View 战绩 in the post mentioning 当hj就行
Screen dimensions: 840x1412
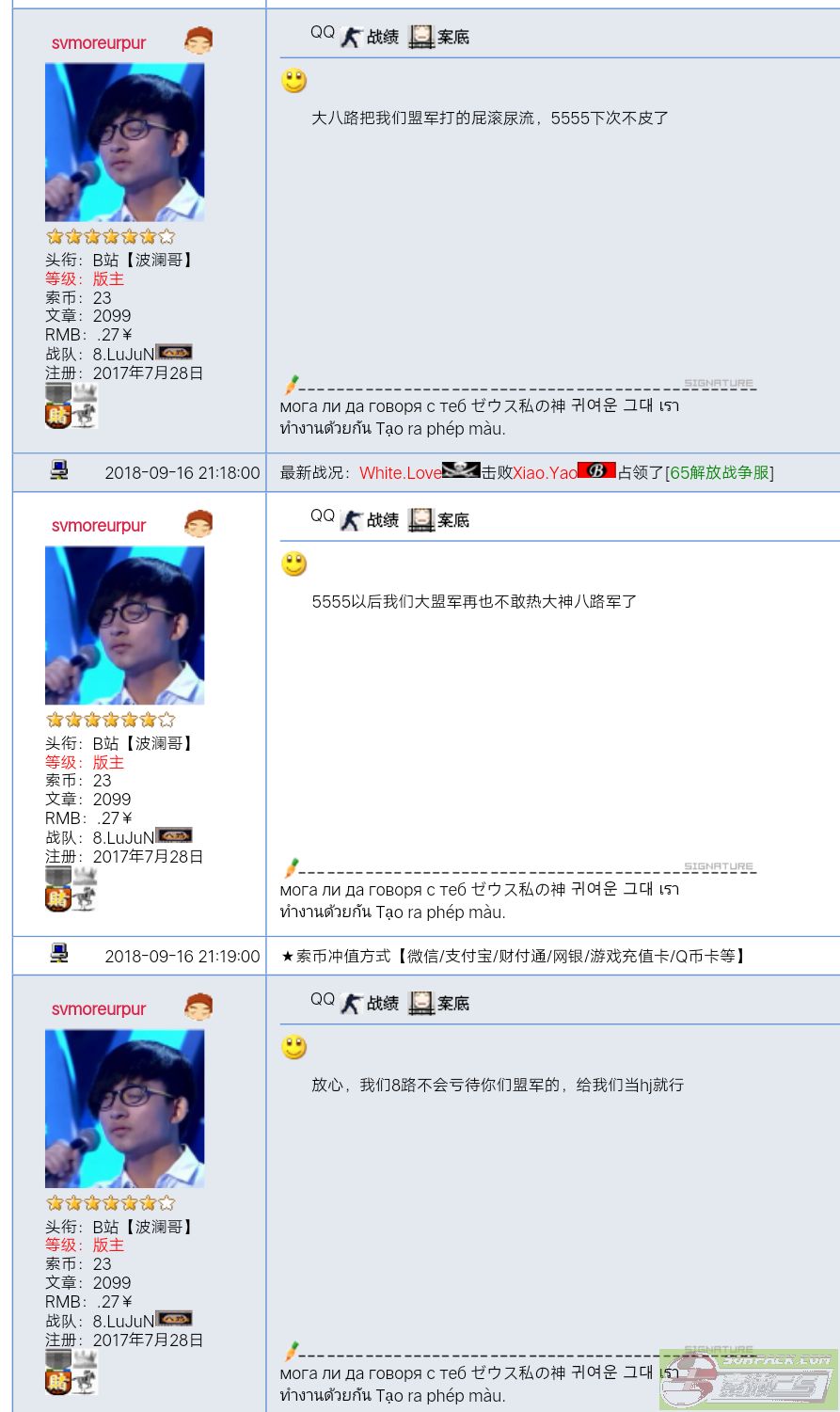click(371, 1004)
